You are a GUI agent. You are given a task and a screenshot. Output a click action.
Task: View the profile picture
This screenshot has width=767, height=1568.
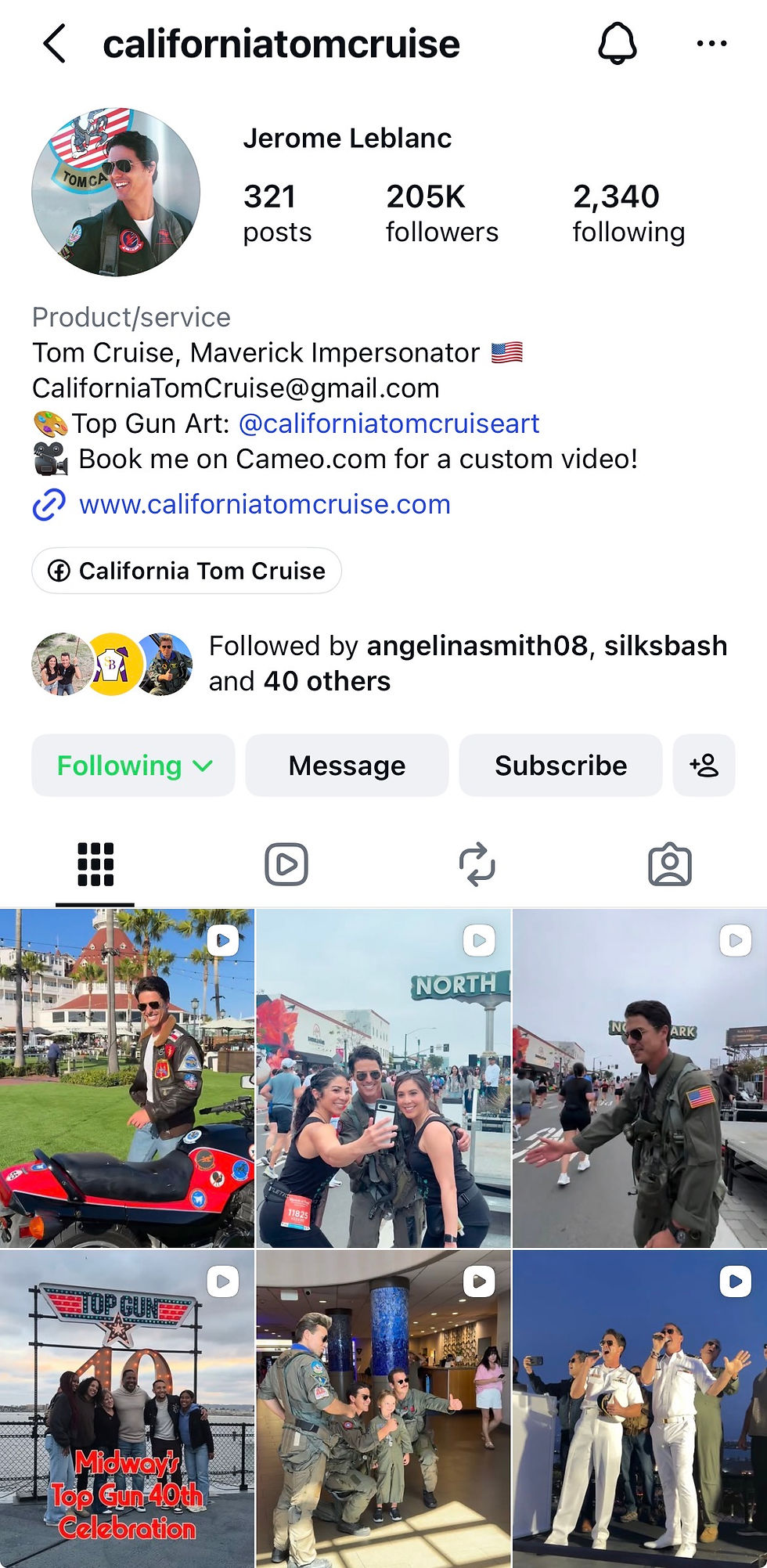tap(116, 193)
